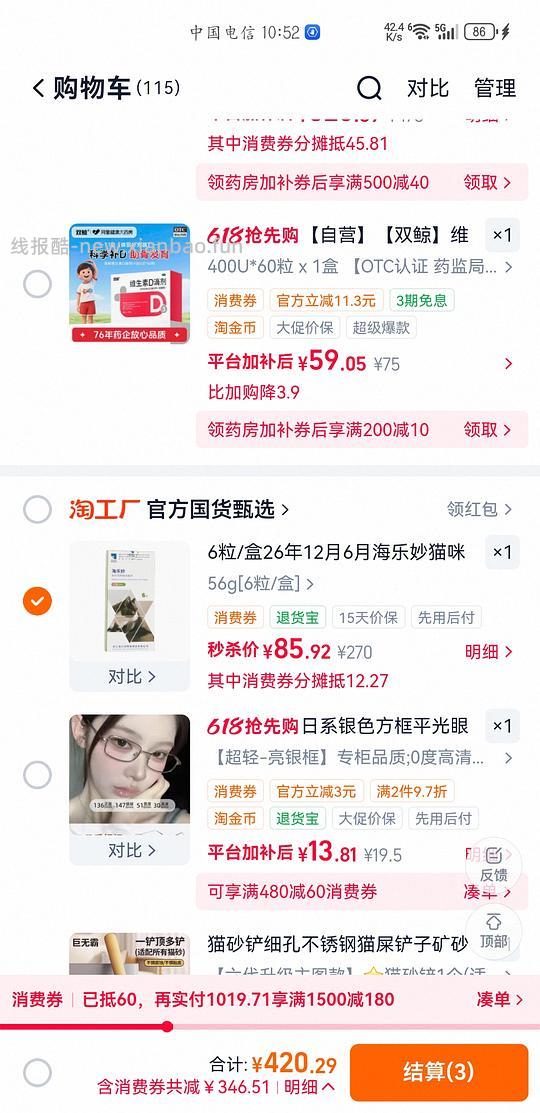This screenshot has width=540, height=1113.
Task: Go back from the shopping cart
Action: [x=38, y=89]
